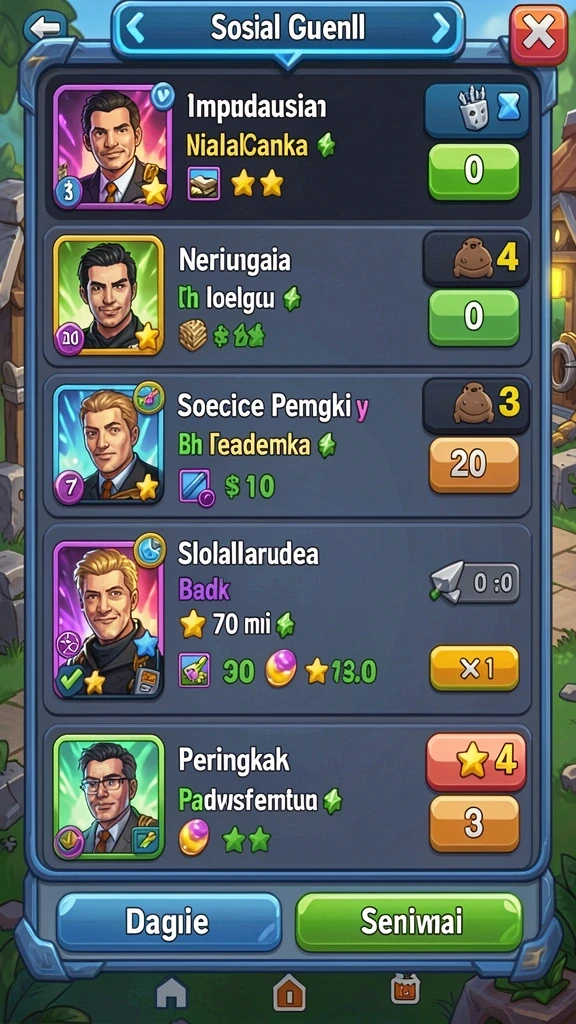Open Neriugaia's player card

pos(108,295)
